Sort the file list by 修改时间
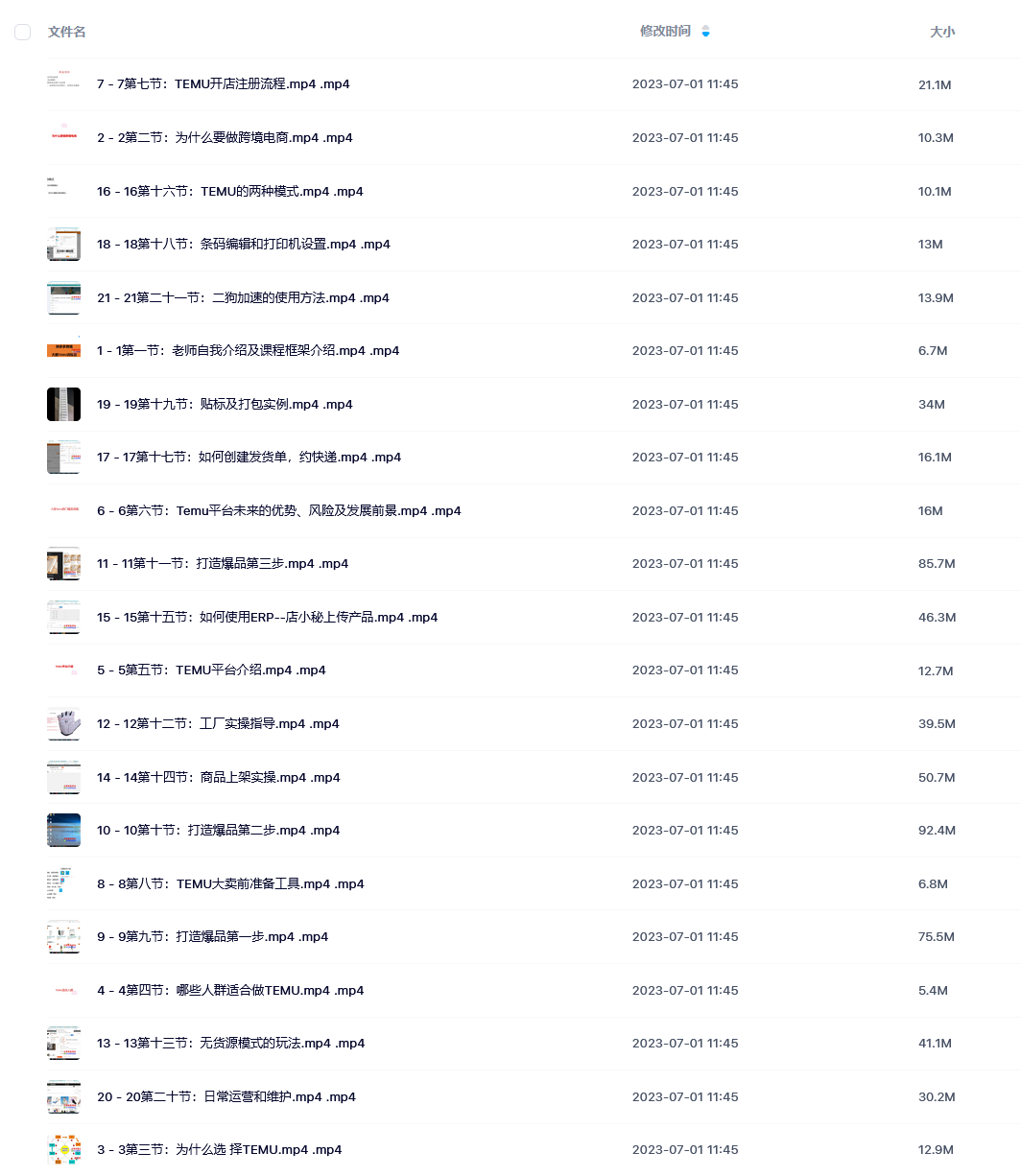The height and width of the screenshot is (1176, 1021). coord(665,32)
